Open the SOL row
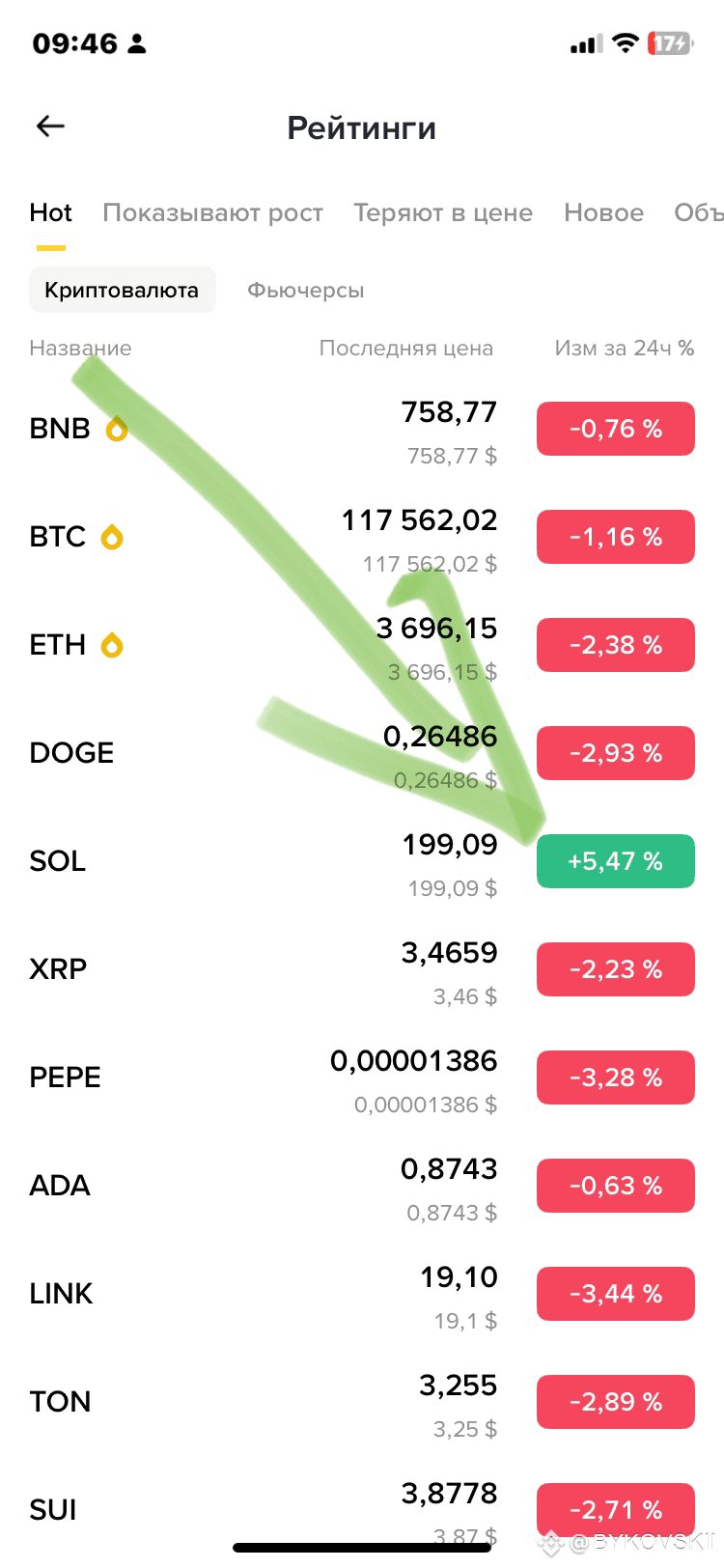Screen dimensions: 724x1568 click(58, 861)
